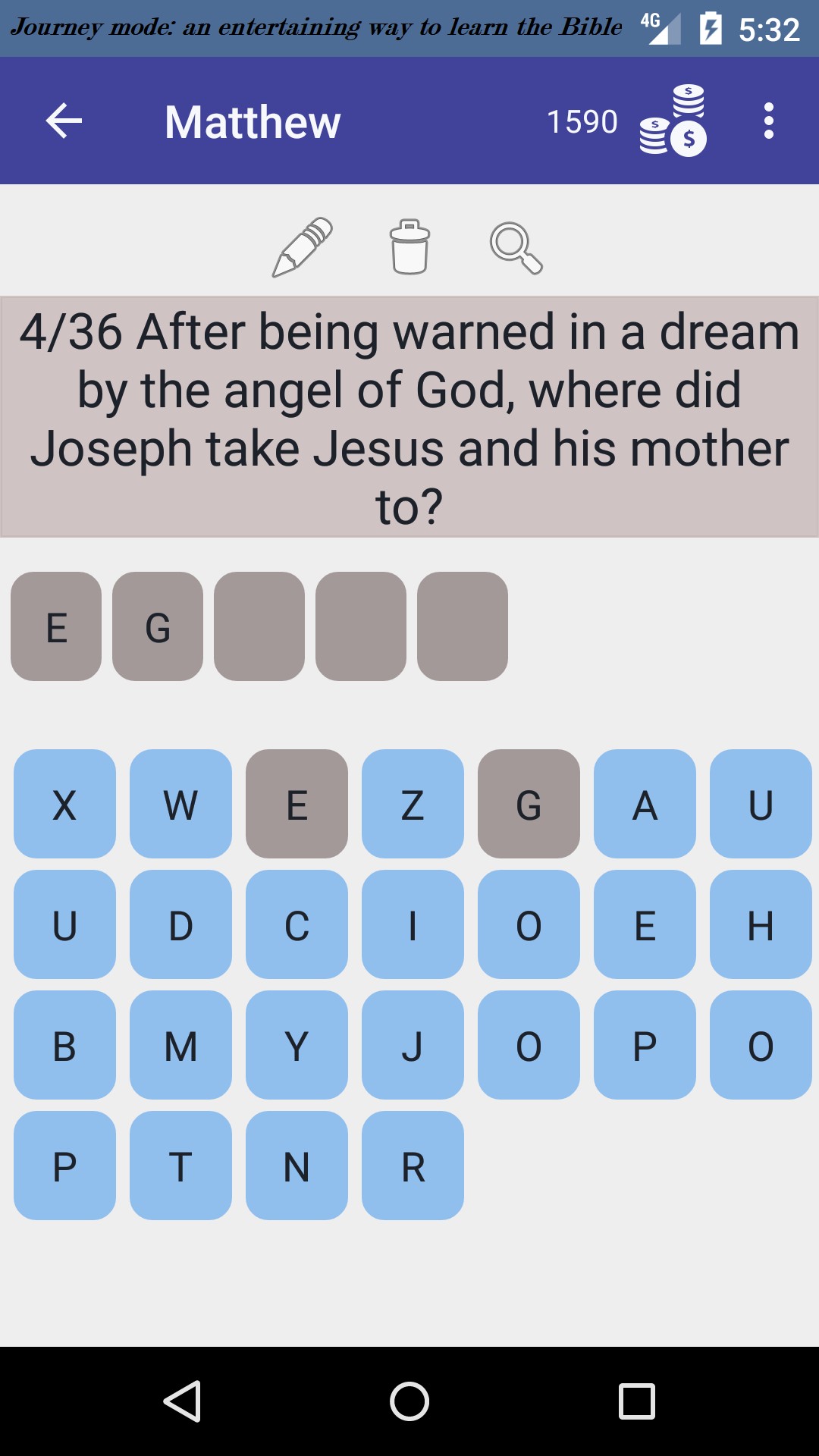This screenshot has width=819, height=1456.
Task: Pick the letter I tile
Action: (x=413, y=924)
